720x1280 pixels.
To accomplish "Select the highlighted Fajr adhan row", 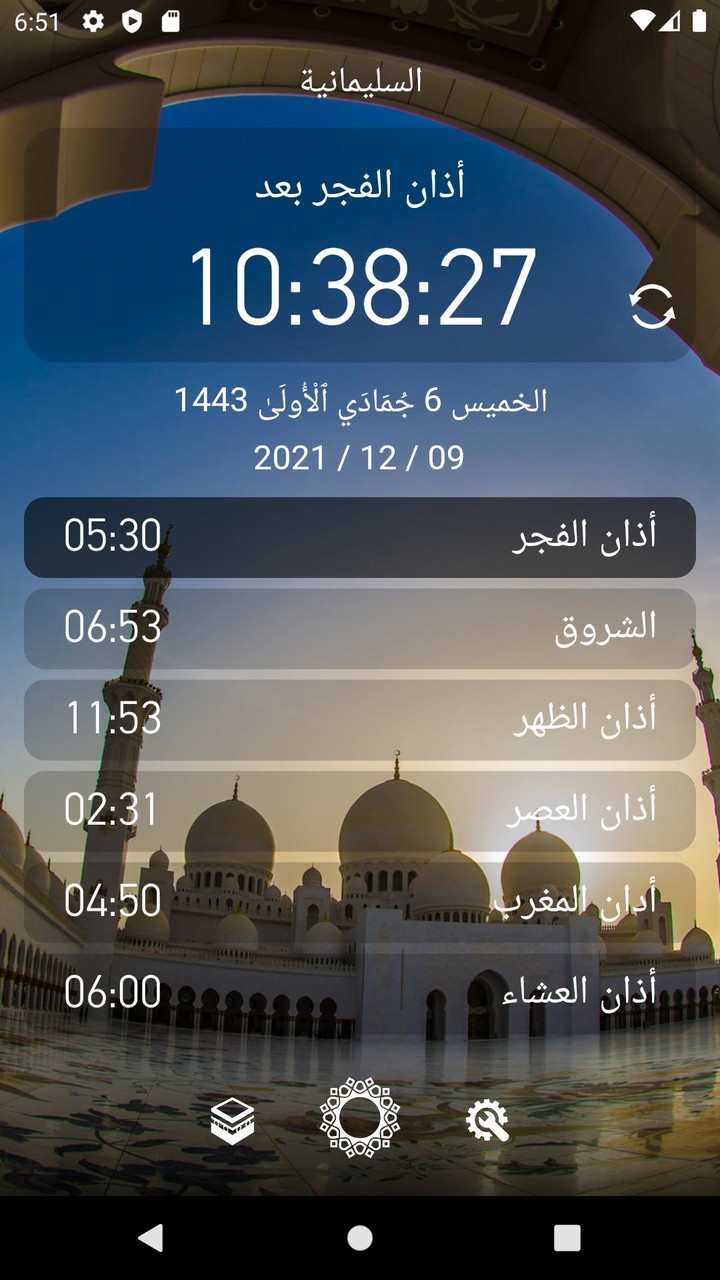I will tap(360, 538).
